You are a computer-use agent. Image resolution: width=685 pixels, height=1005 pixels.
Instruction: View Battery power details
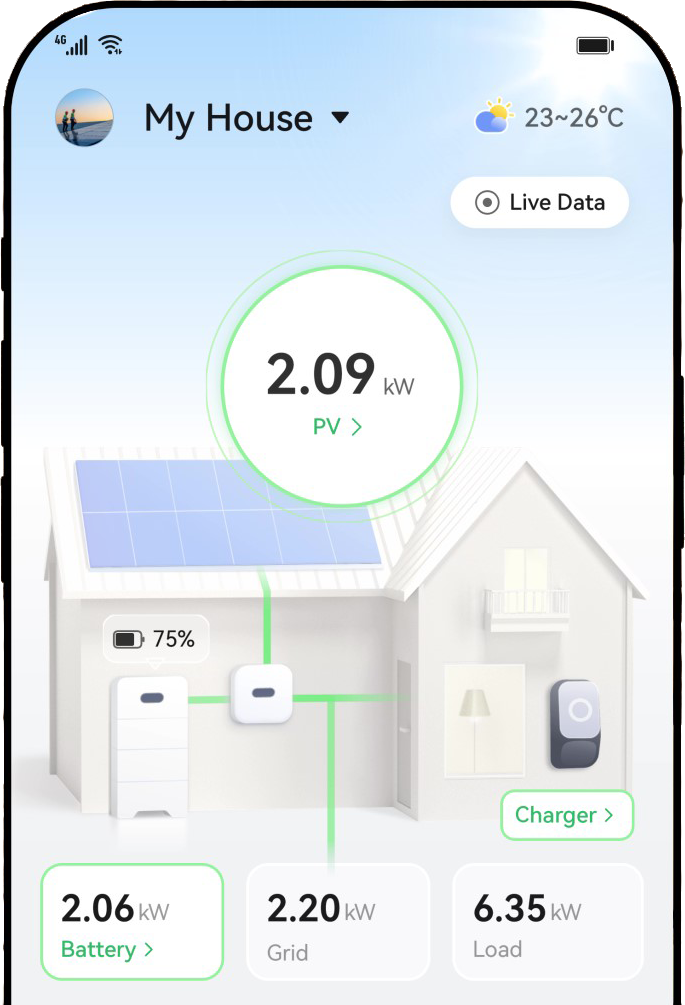coord(108,949)
